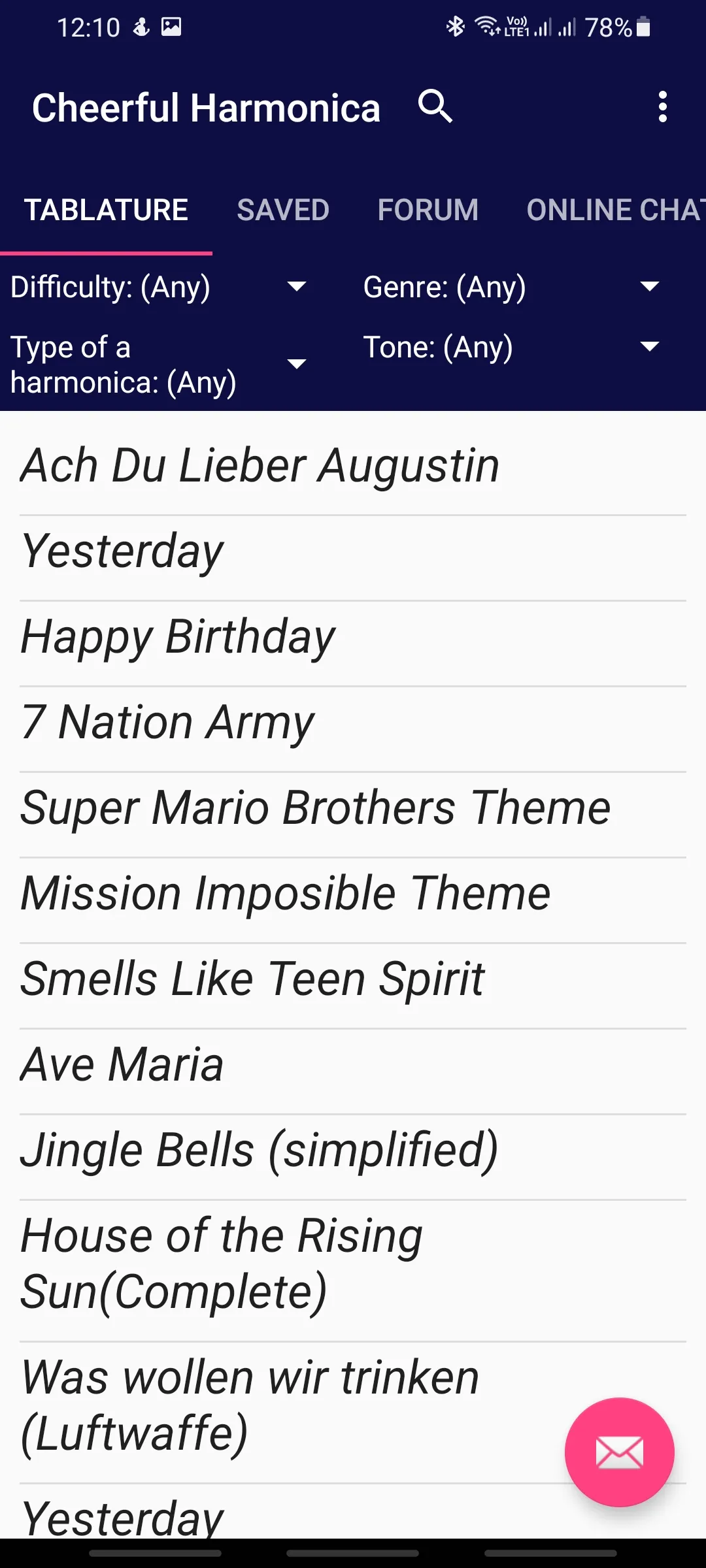Expand the Tone dropdown
The height and width of the screenshot is (1568, 706).
pyautogui.click(x=512, y=347)
